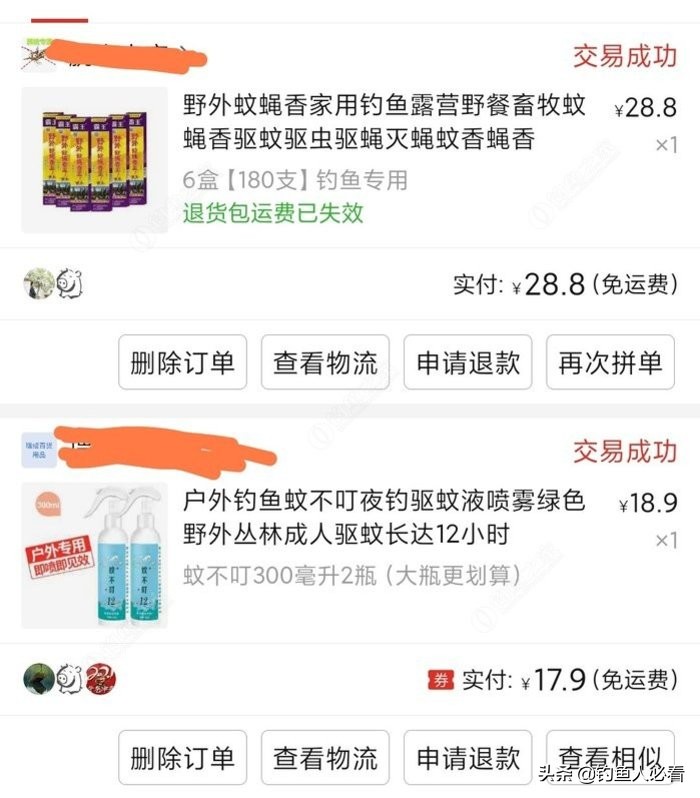
Task: Apply for a refund on the incense order
Action: [468, 362]
